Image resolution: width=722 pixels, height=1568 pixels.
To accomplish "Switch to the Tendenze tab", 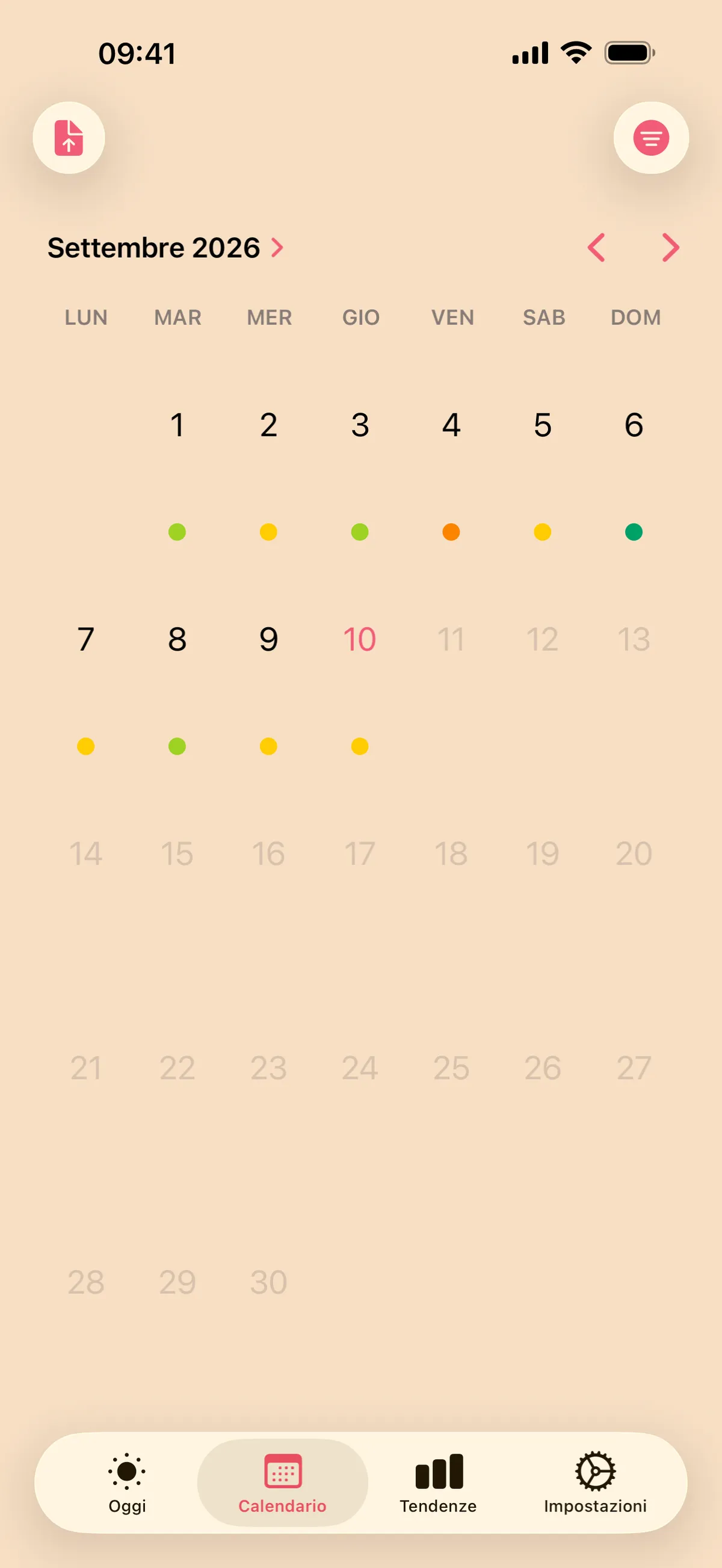I will coord(438,1483).
